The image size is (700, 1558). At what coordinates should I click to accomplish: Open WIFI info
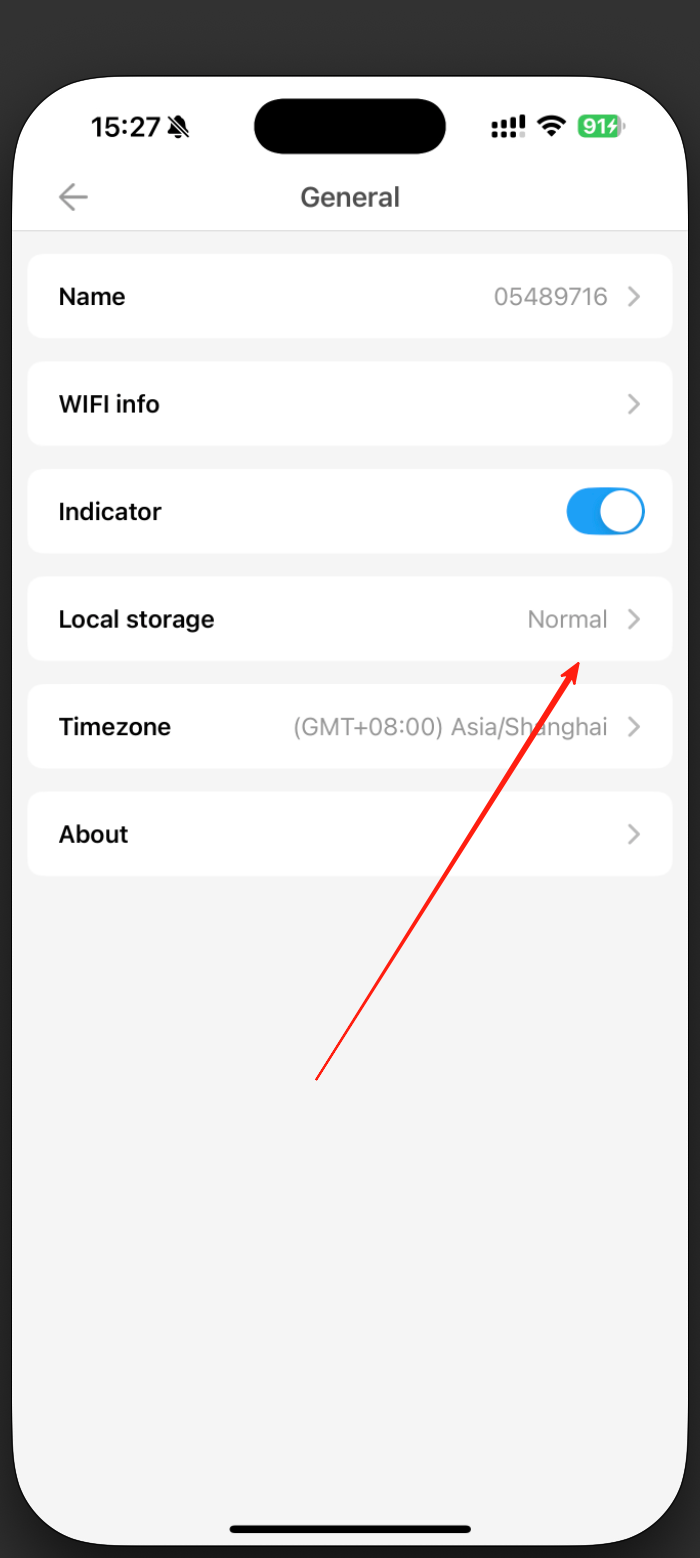pos(350,404)
